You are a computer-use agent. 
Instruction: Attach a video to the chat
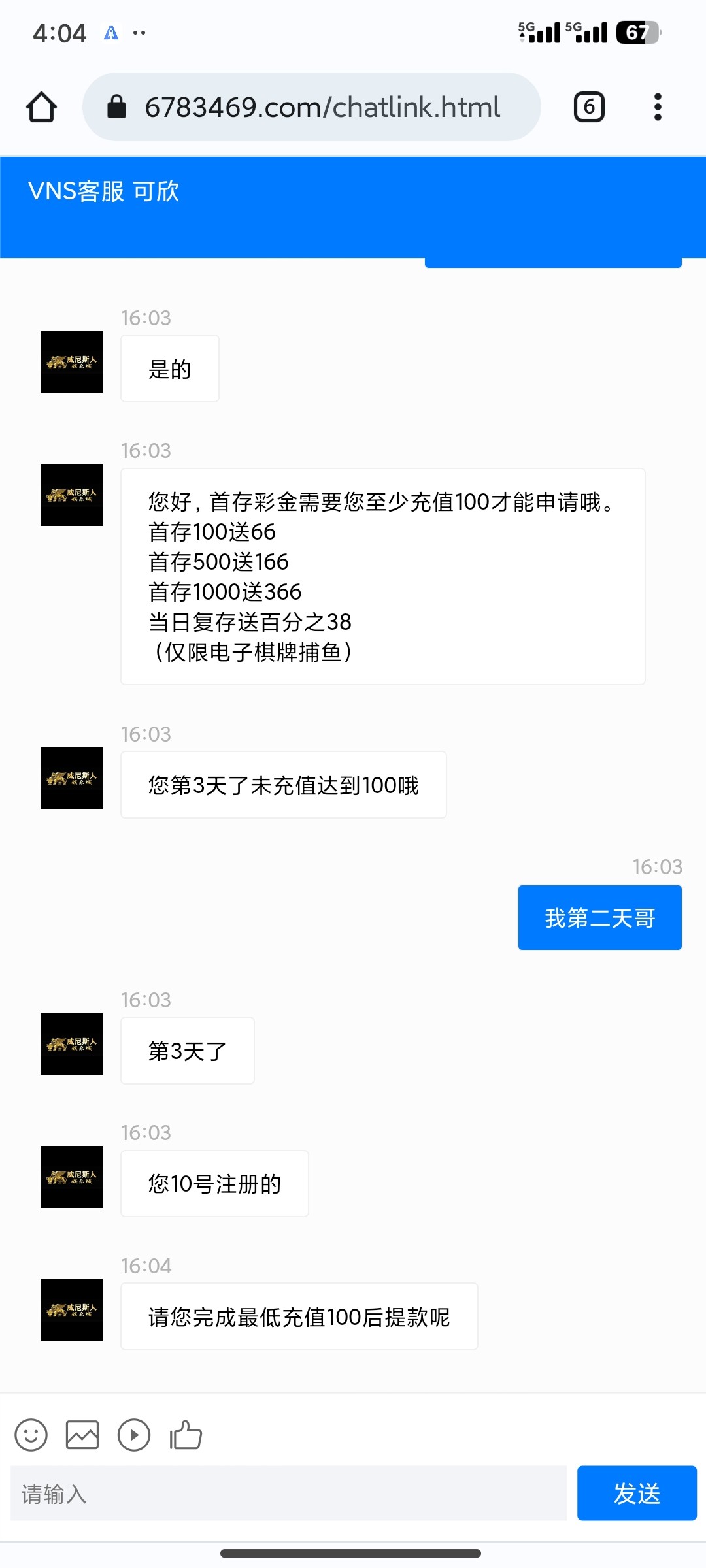(x=134, y=1435)
